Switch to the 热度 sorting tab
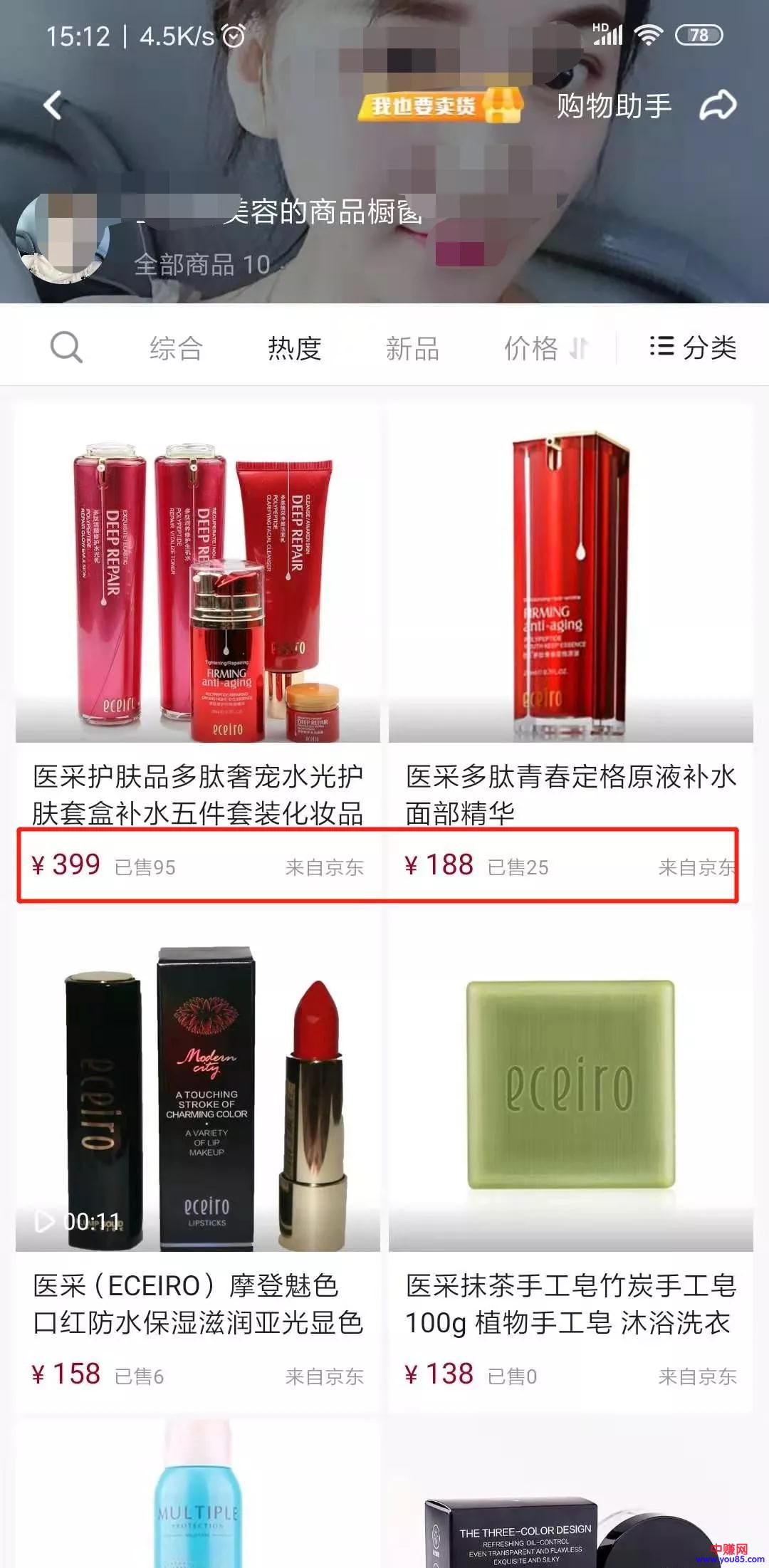 click(294, 348)
